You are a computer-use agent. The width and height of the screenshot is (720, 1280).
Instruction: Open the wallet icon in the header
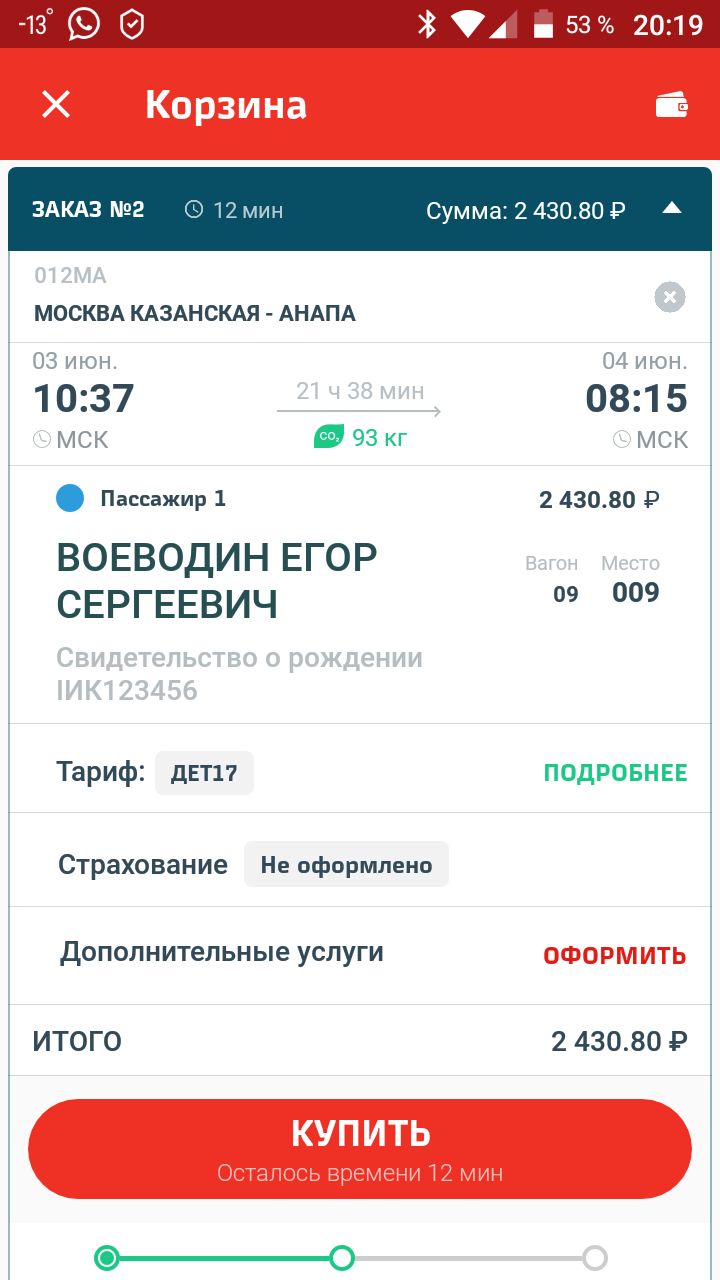pyautogui.click(x=671, y=105)
